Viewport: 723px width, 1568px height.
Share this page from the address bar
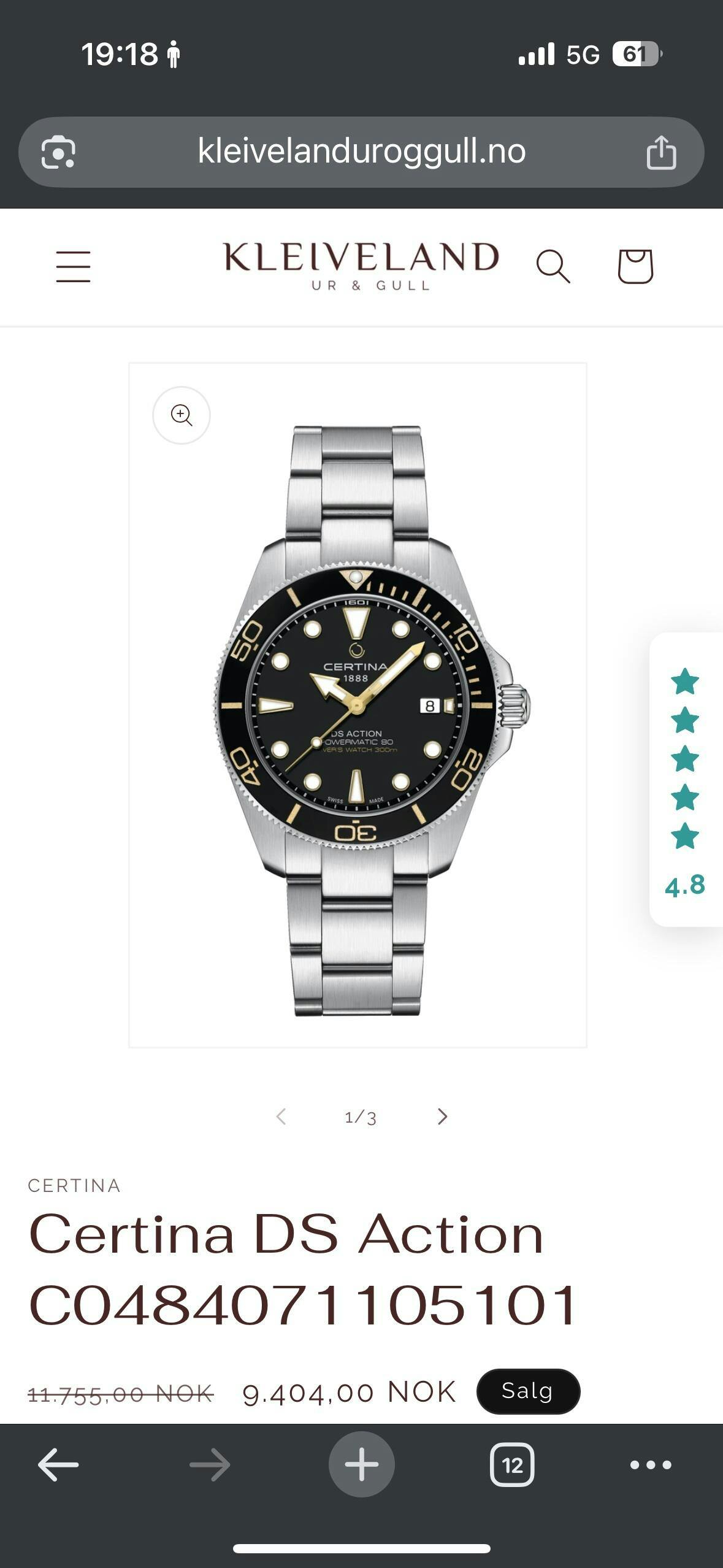tap(661, 152)
